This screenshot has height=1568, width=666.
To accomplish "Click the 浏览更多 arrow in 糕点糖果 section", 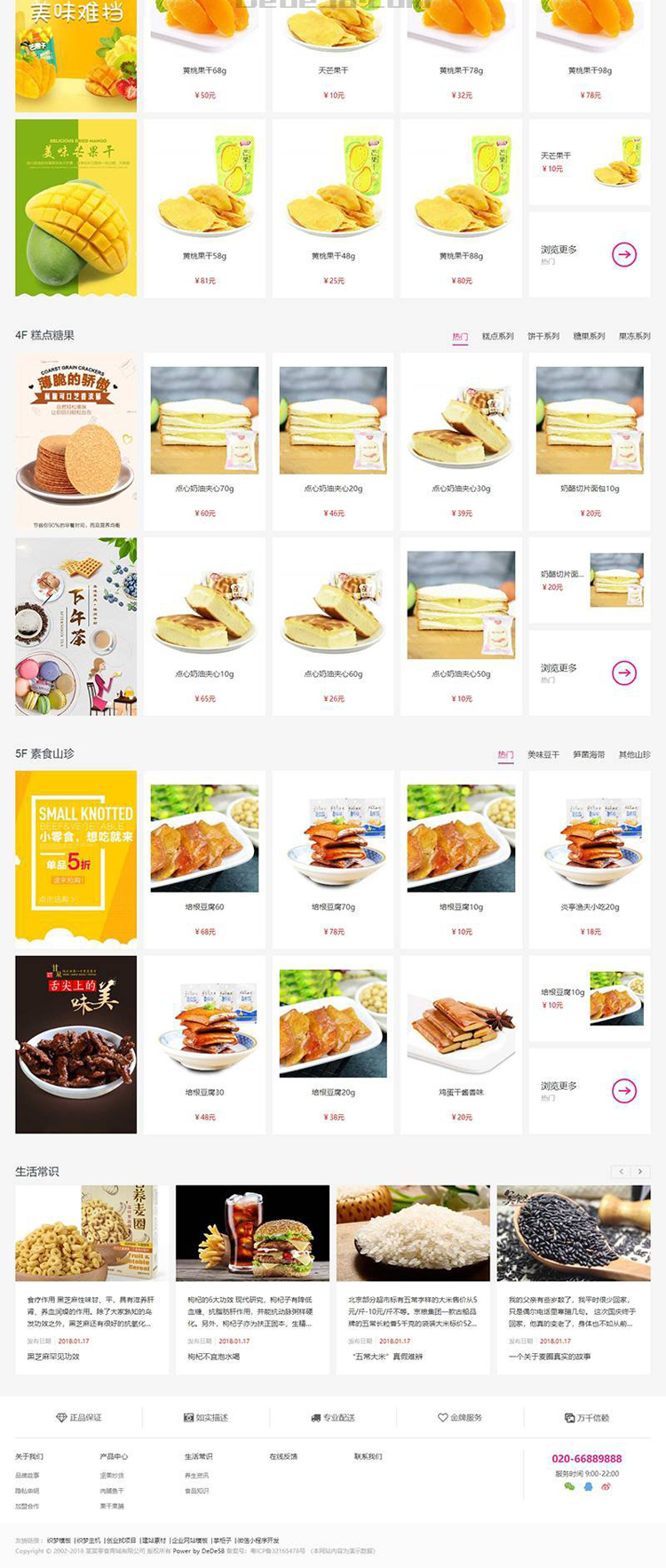I will 625,673.
